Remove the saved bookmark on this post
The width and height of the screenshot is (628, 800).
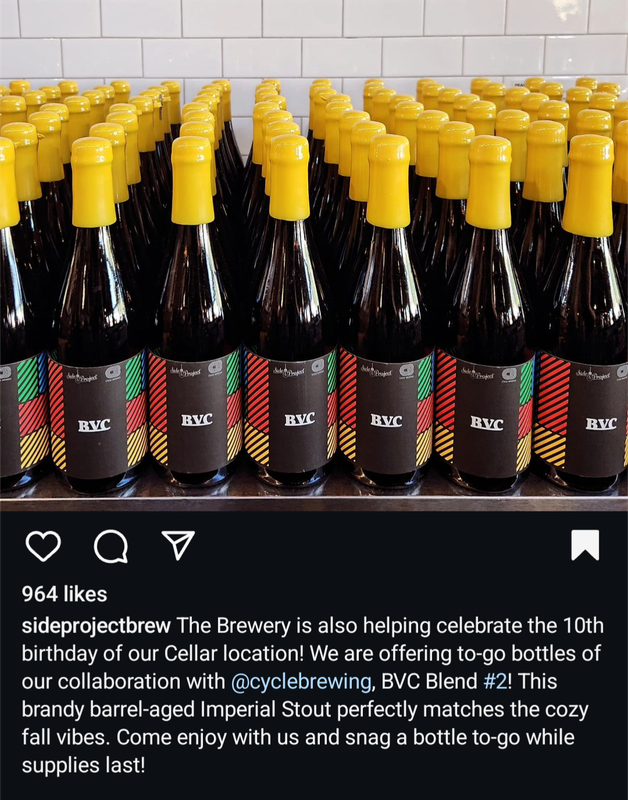point(585,545)
